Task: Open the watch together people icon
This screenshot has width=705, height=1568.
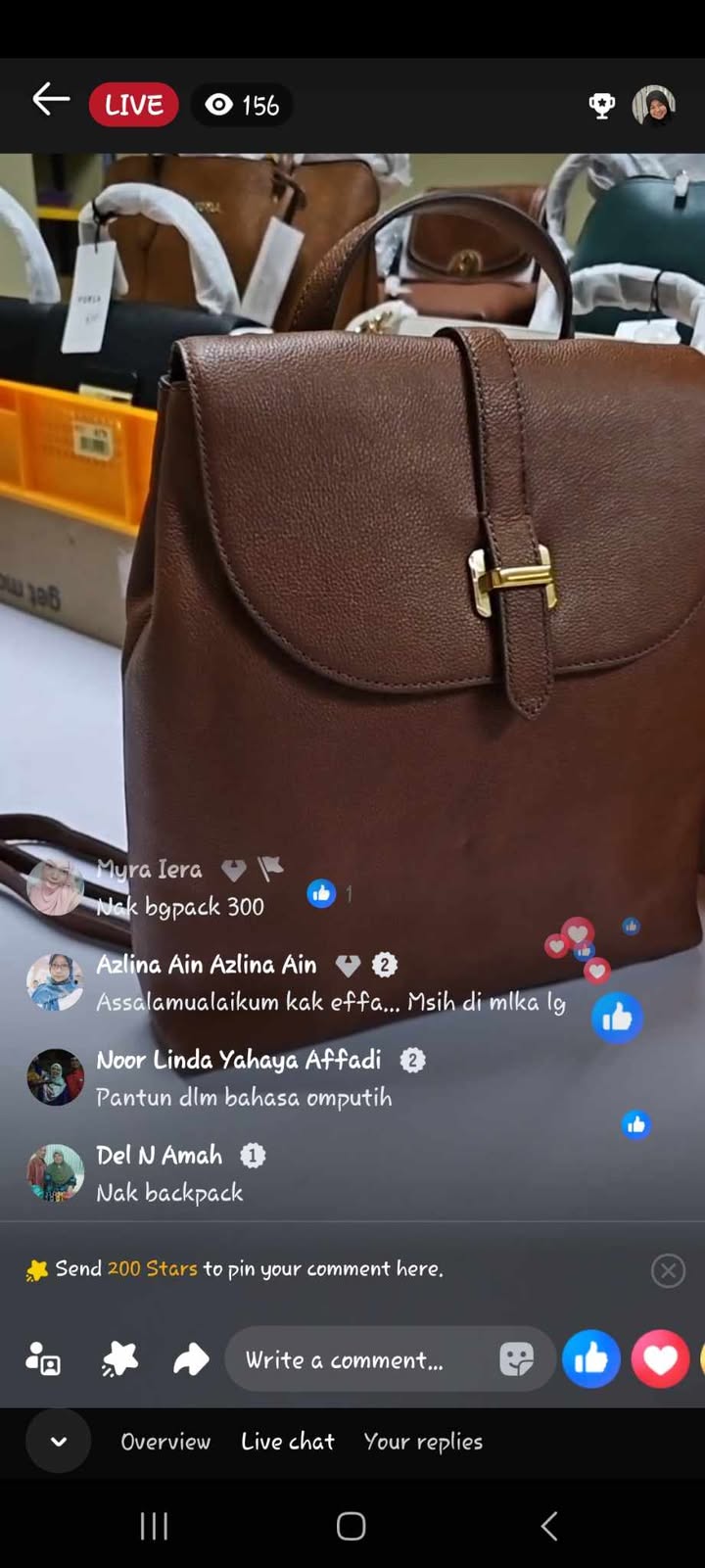Action: (43, 1359)
